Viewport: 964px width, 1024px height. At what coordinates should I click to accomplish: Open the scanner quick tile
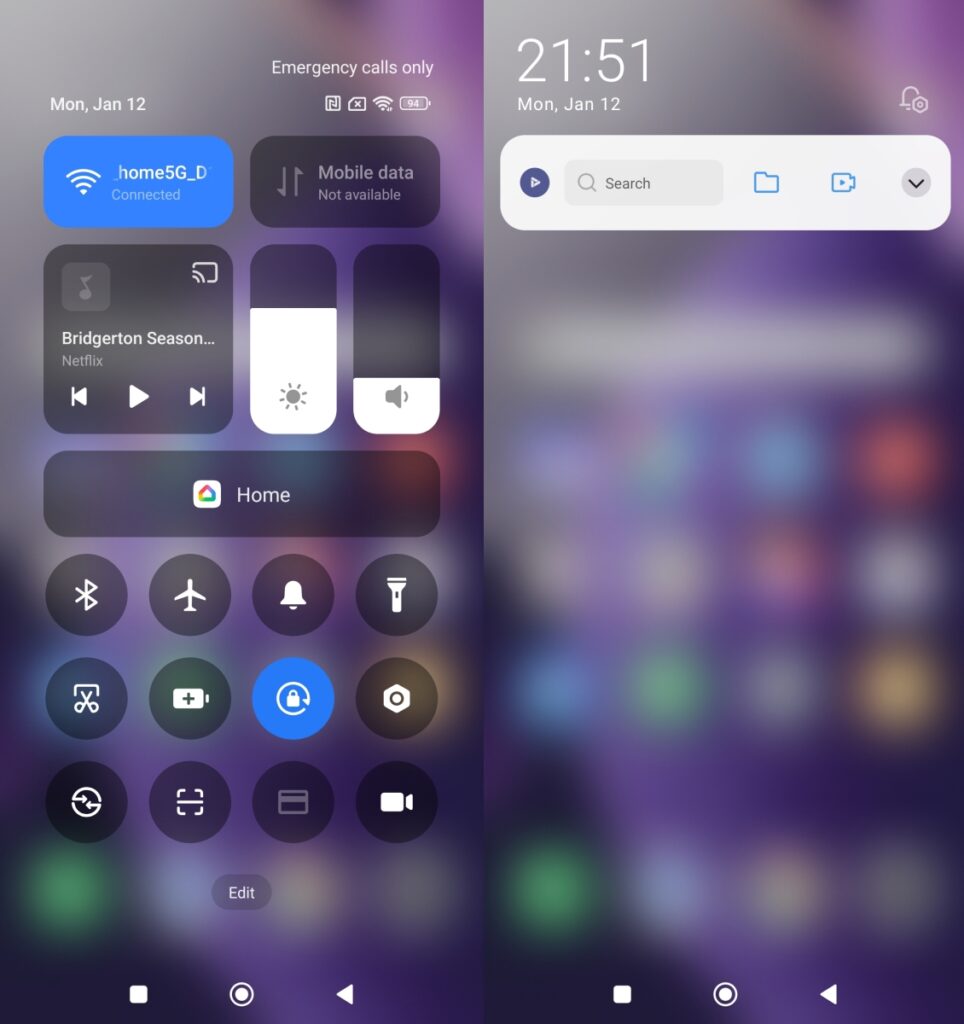pyautogui.click(x=190, y=802)
